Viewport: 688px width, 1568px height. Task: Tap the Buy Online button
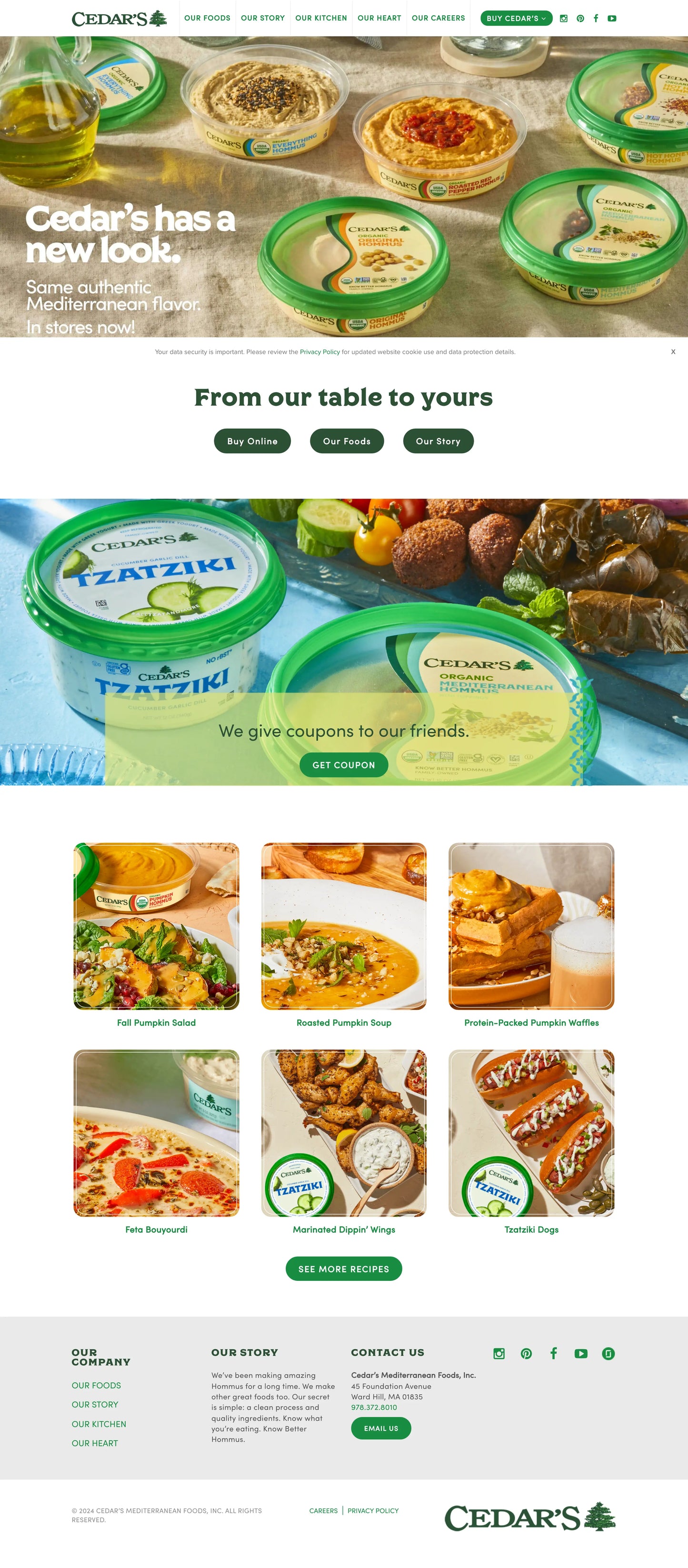252,441
